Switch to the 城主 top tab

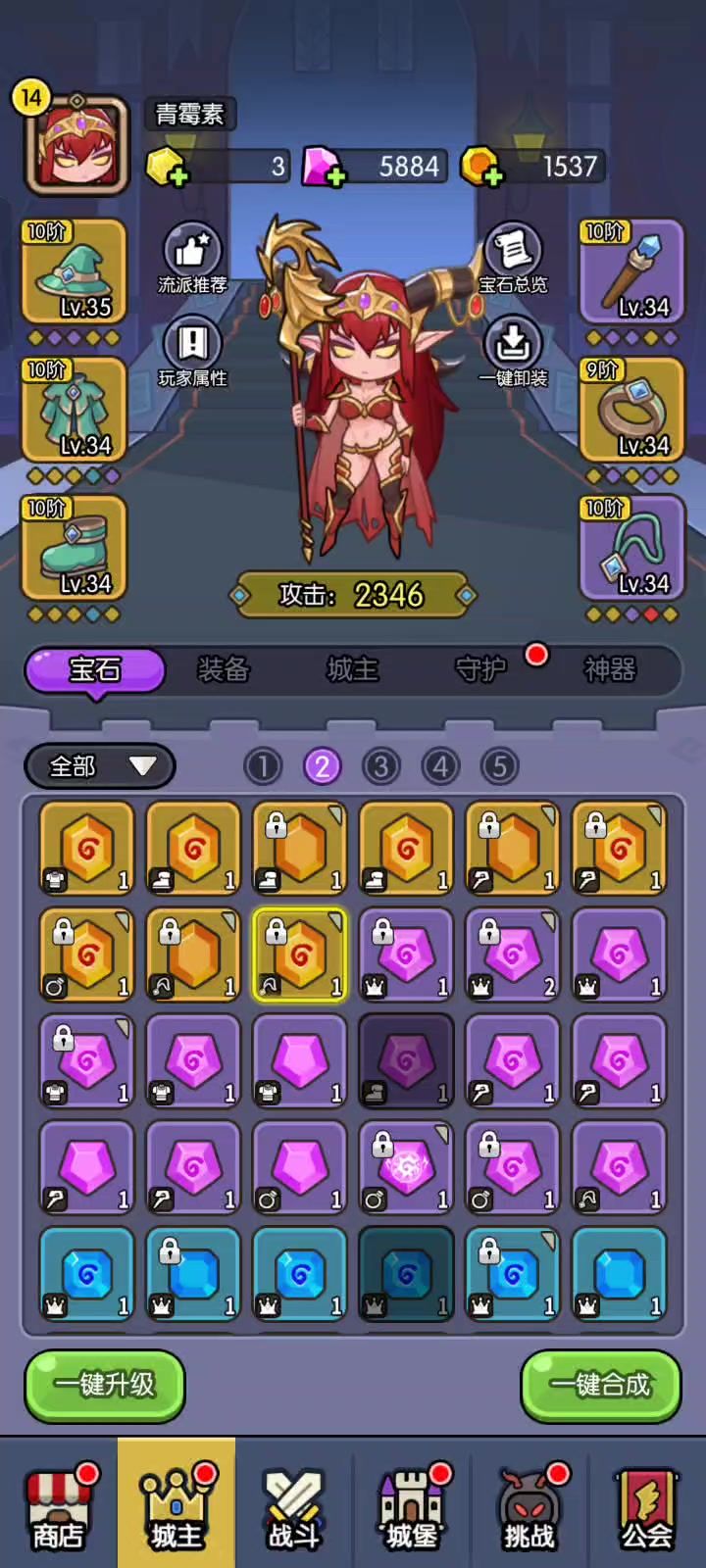(x=352, y=669)
